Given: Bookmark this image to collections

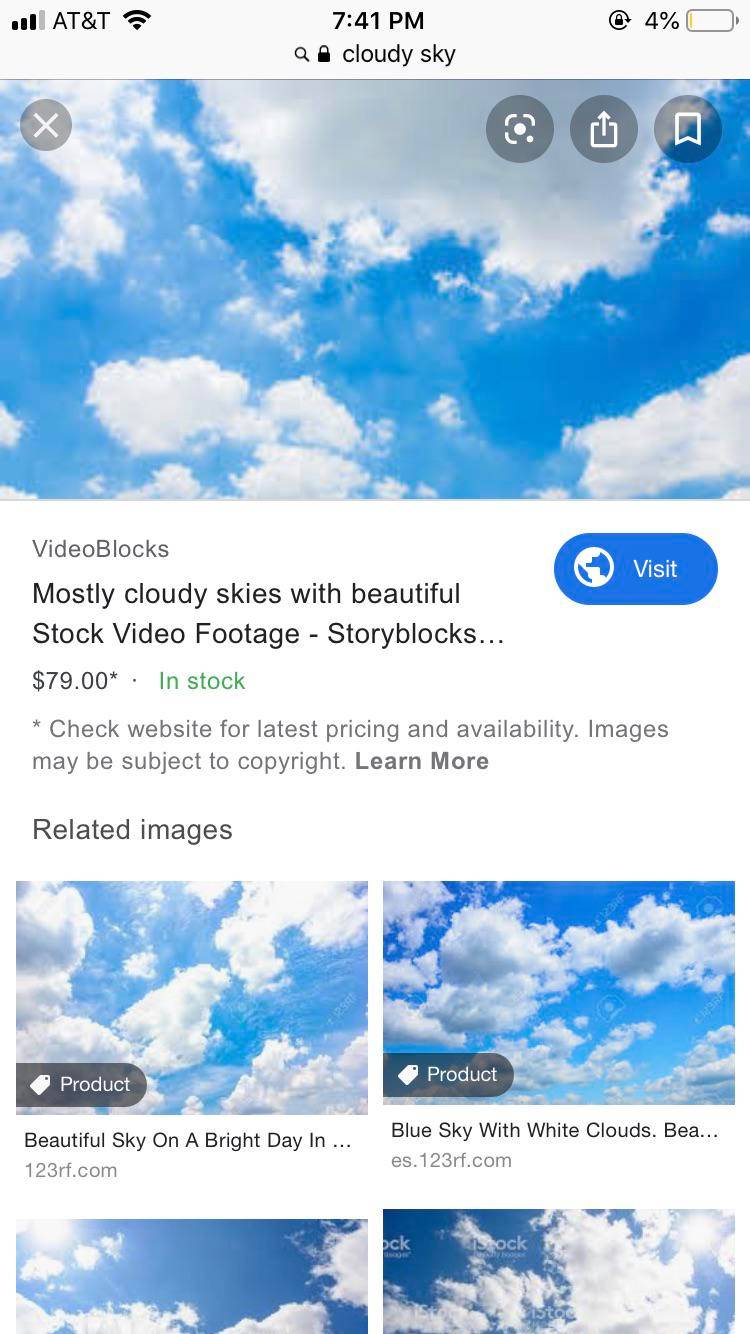Looking at the screenshot, I should pyautogui.click(x=688, y=129).
